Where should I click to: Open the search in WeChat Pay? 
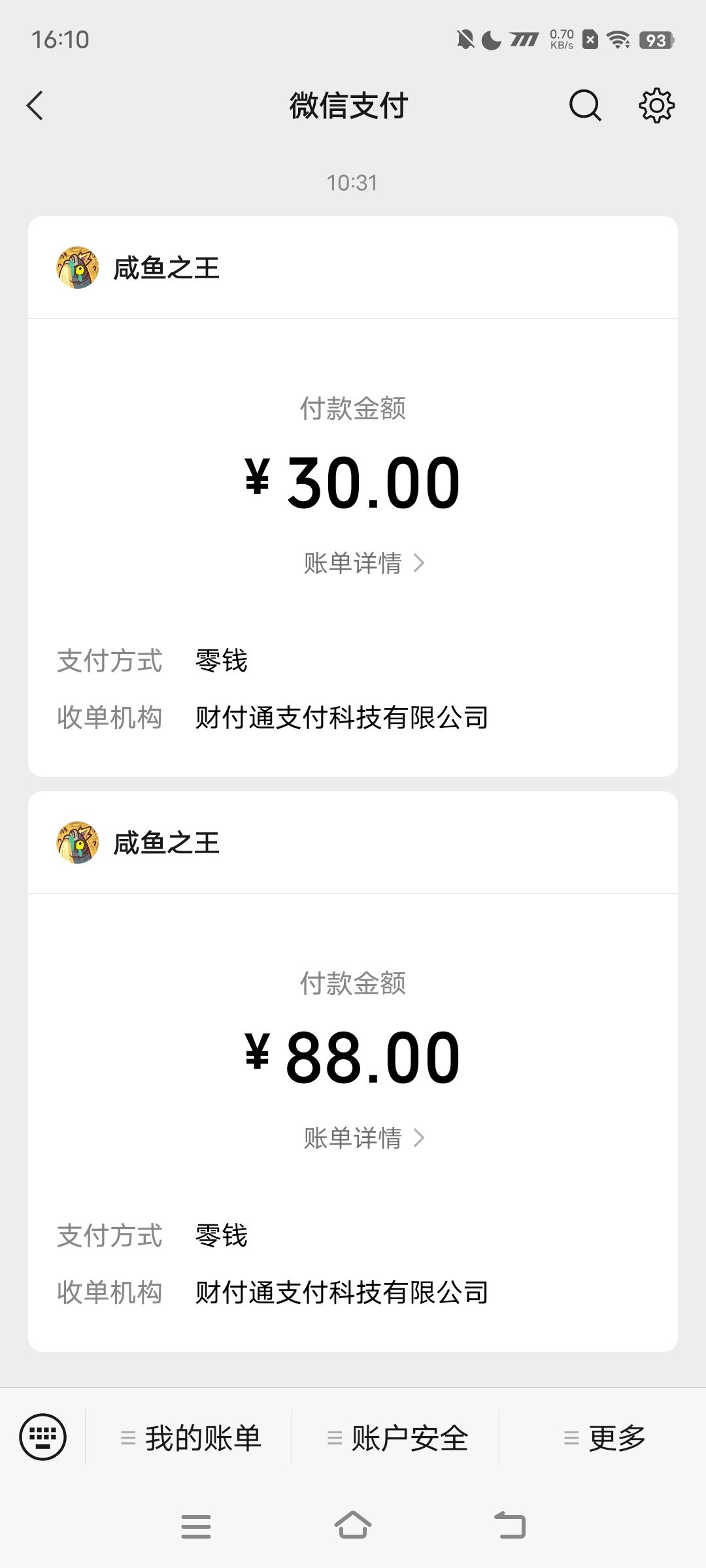click(x=584, y=106)
